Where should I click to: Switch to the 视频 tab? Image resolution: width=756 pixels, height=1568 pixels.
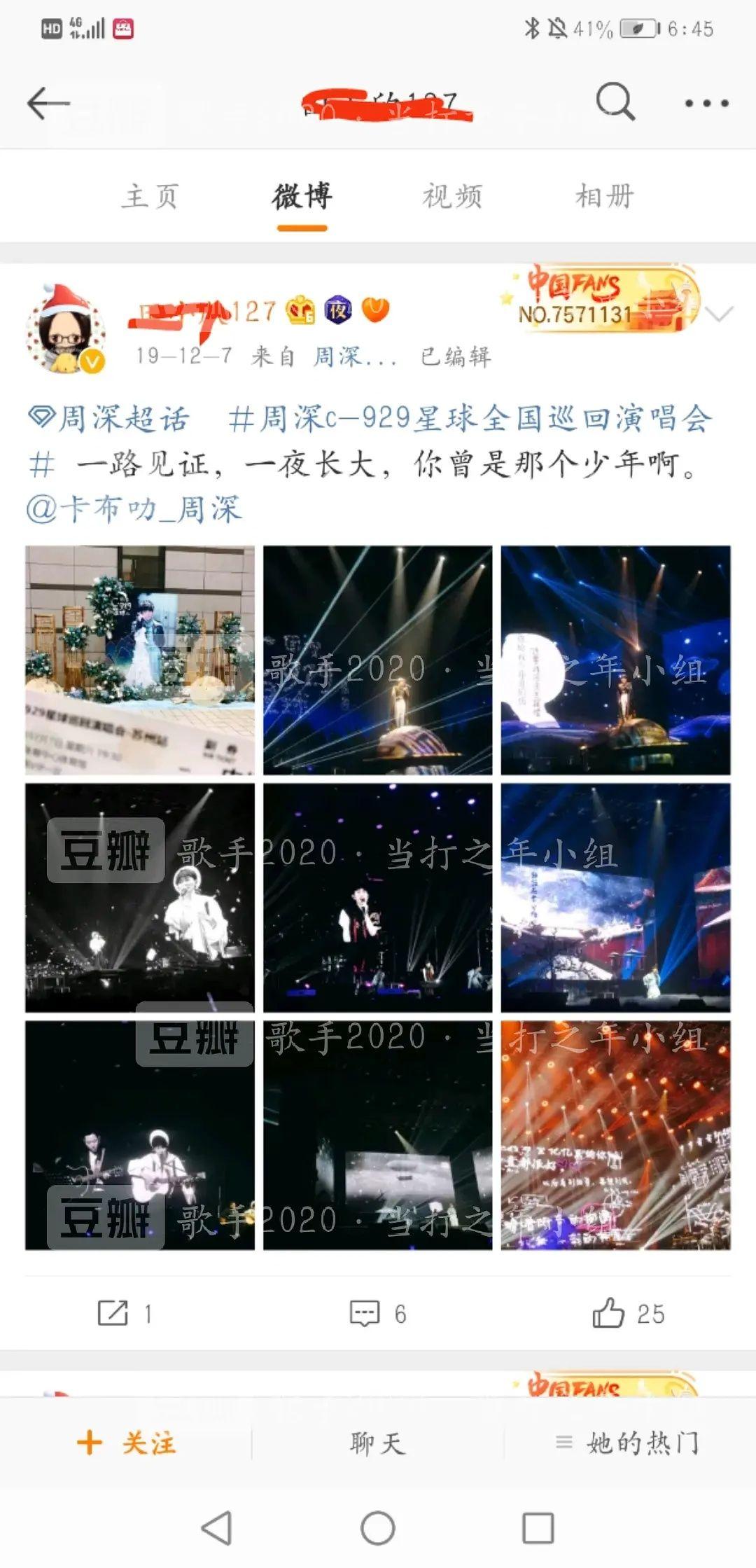(452, 197)
